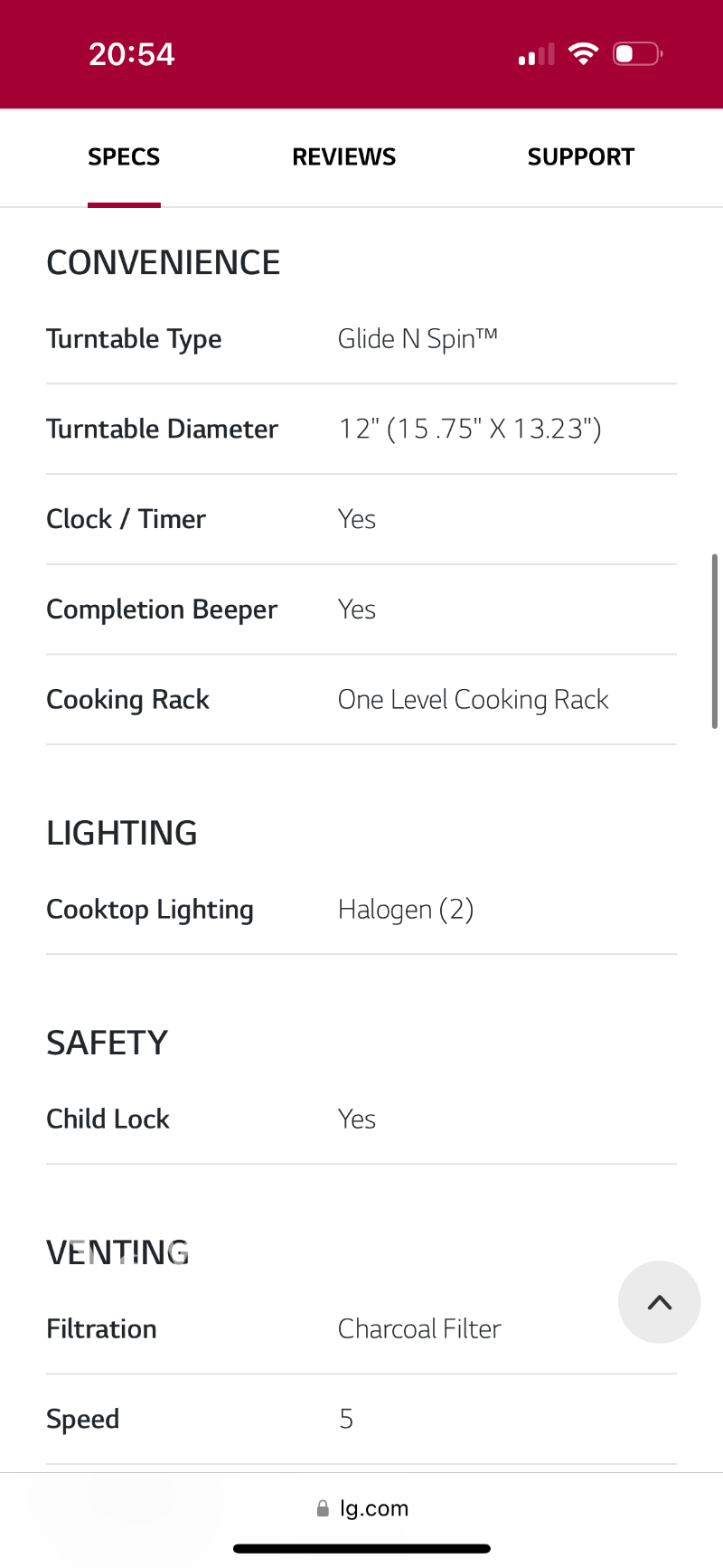Tap the cellular signal bars icon
Viewport: 723px width, 1568px height.
[533, 54]
